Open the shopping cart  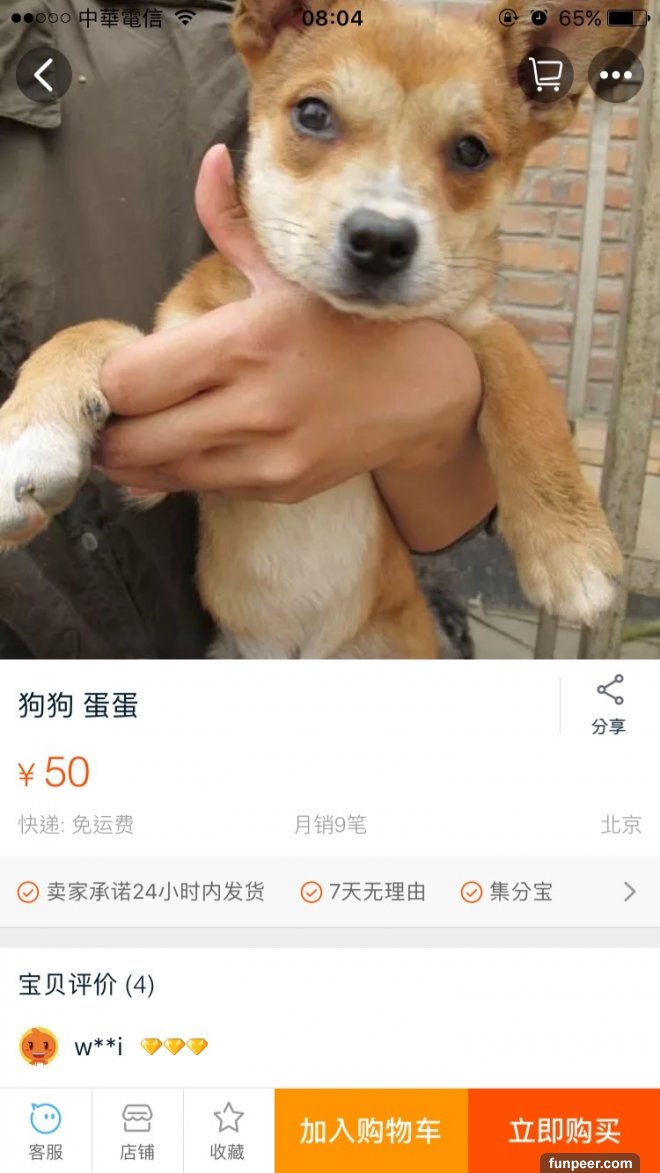pyautogui.click(x=545, y=75)
